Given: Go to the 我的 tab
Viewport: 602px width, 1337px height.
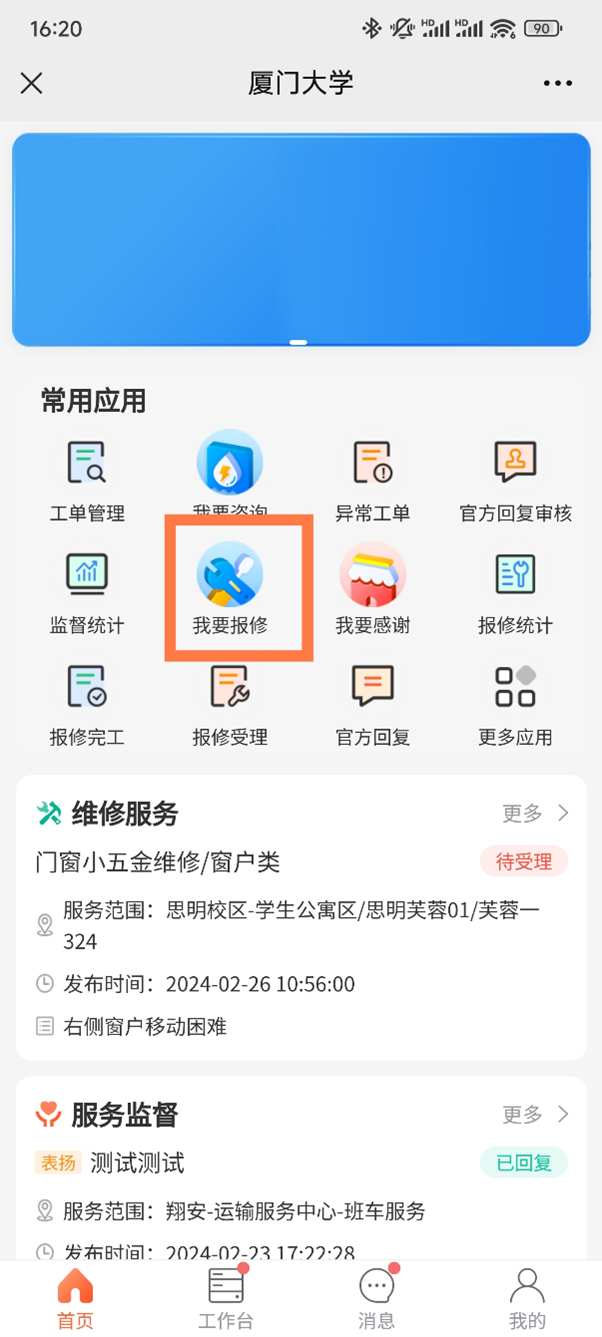Looking at the screenshot, I should (527, 1297).
